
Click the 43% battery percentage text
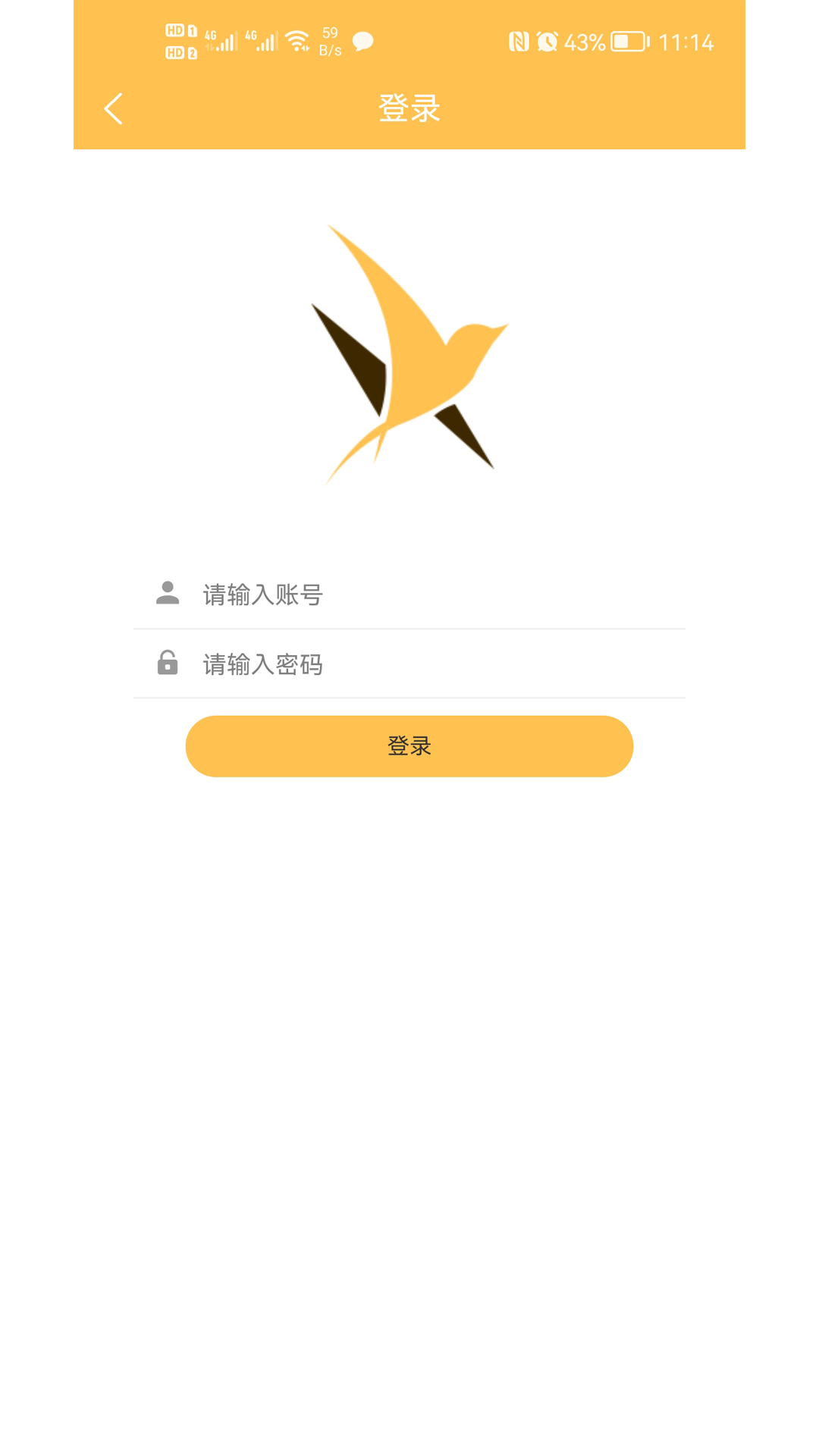point(585,42)
